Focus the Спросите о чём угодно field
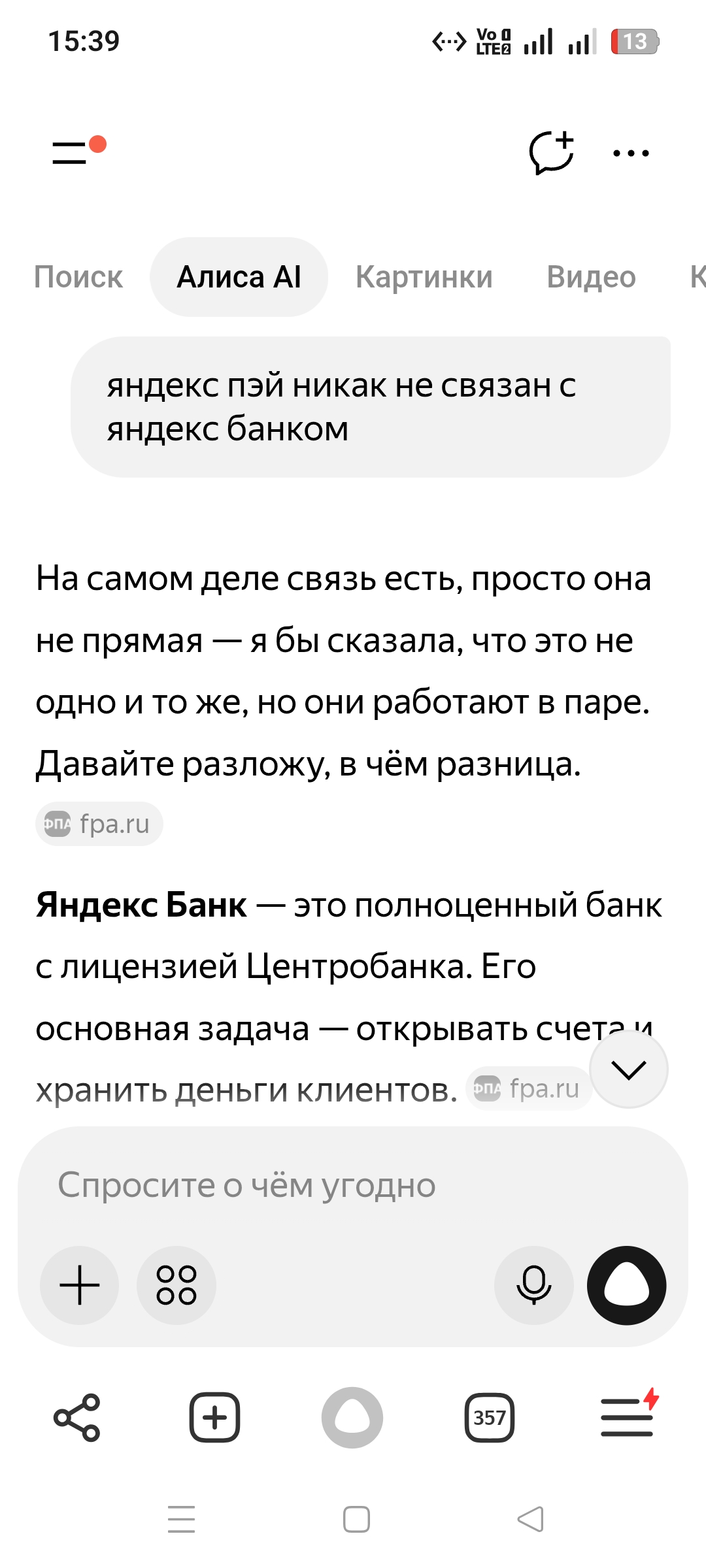The image size is (706, 1568). pyautogui.click(x=353, y=1185)
